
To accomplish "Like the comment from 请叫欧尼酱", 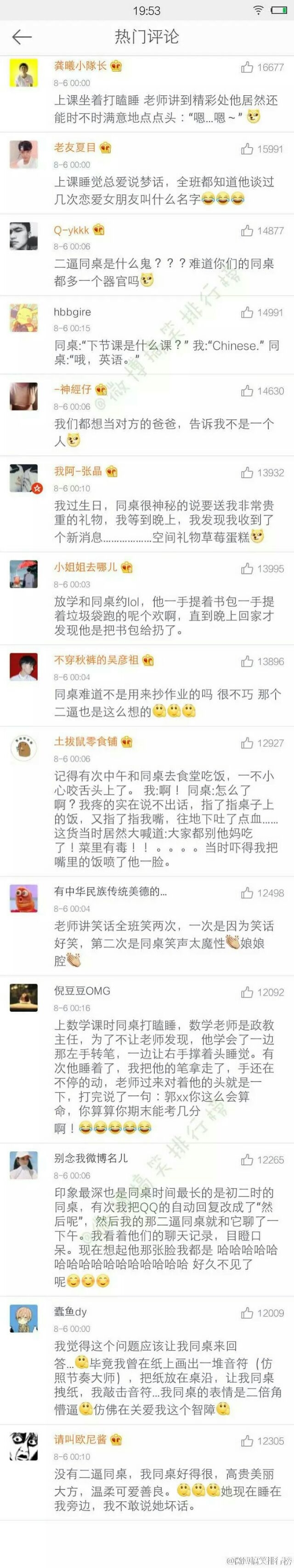I will tap(247, 1441).
